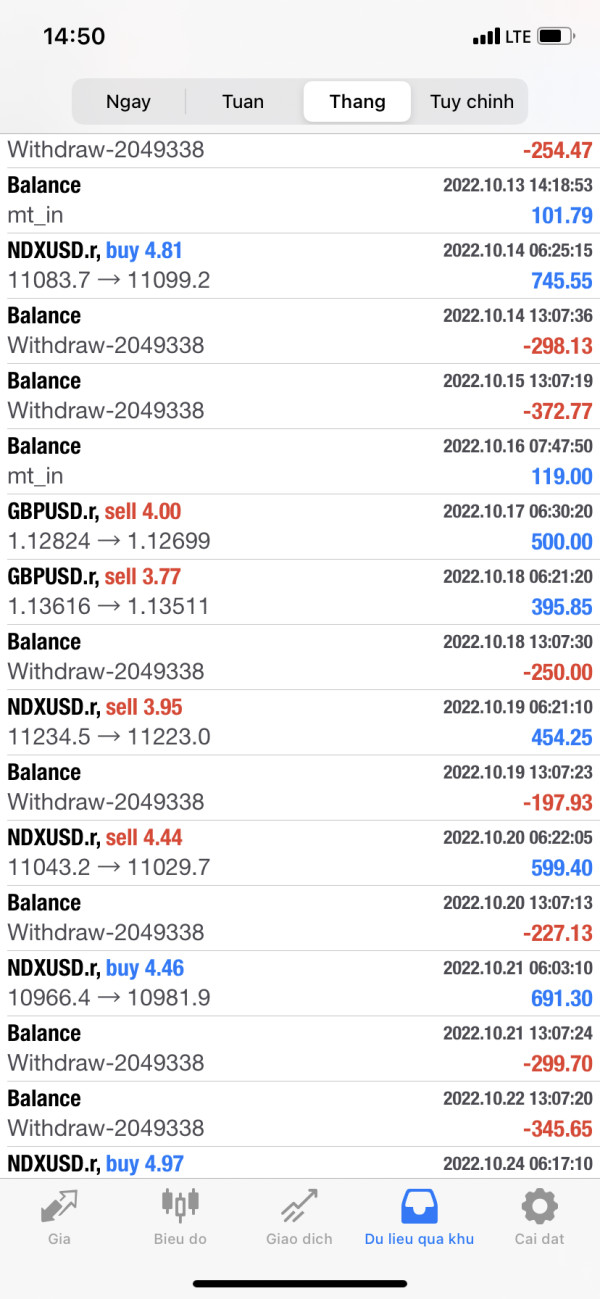View the NDXUSD.r sell 4.44 deal details
The height and width of the screenshot is (1299, 600).
[x=300, y=852]
